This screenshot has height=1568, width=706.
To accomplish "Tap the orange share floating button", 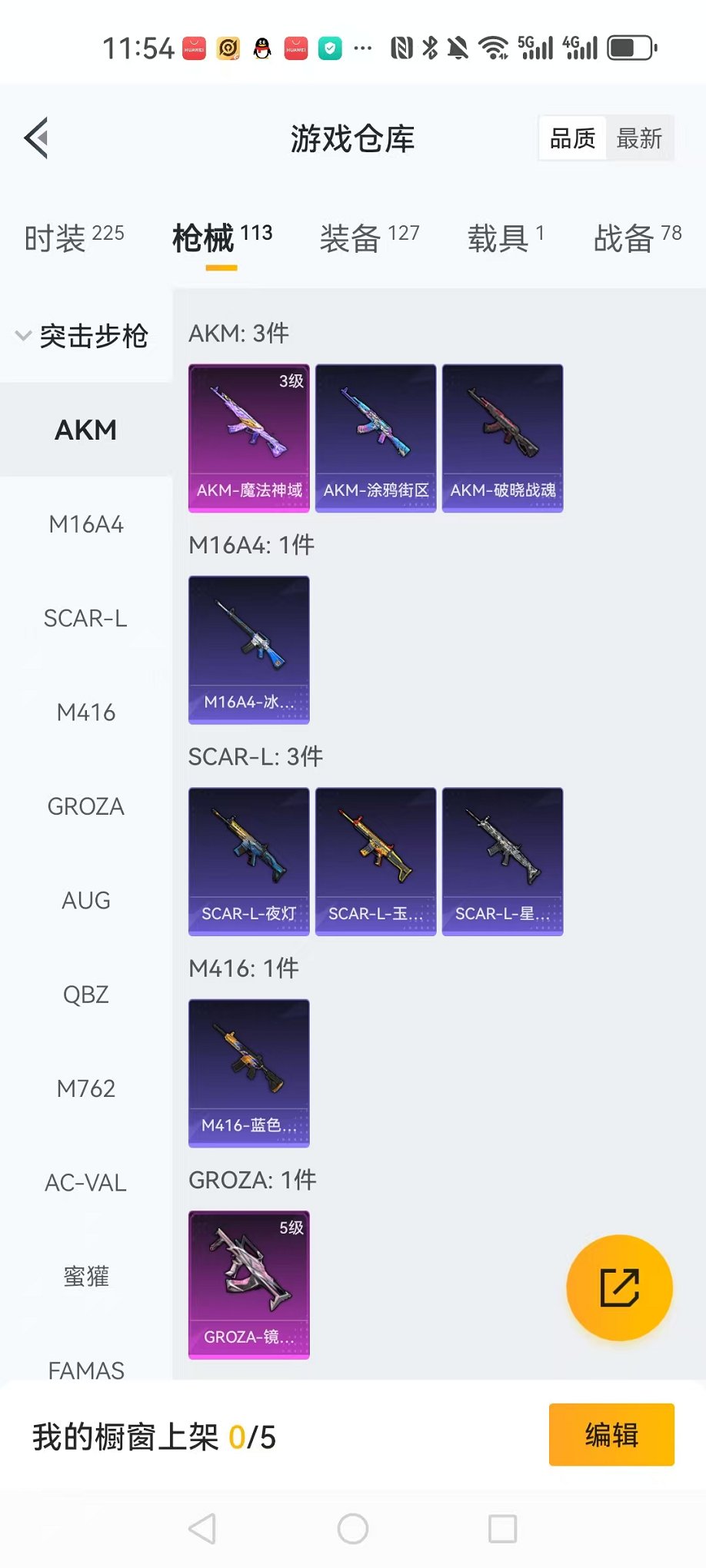I will [619, 1287].
